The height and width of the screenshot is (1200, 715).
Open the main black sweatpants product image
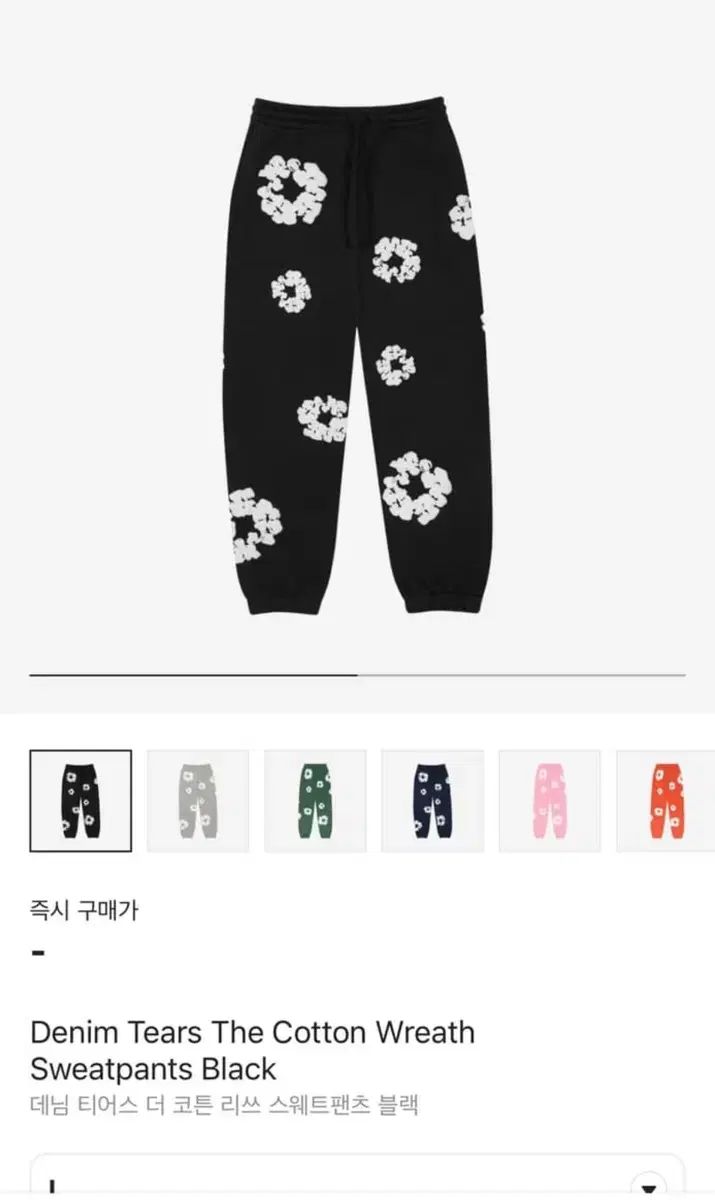[357, 355]
